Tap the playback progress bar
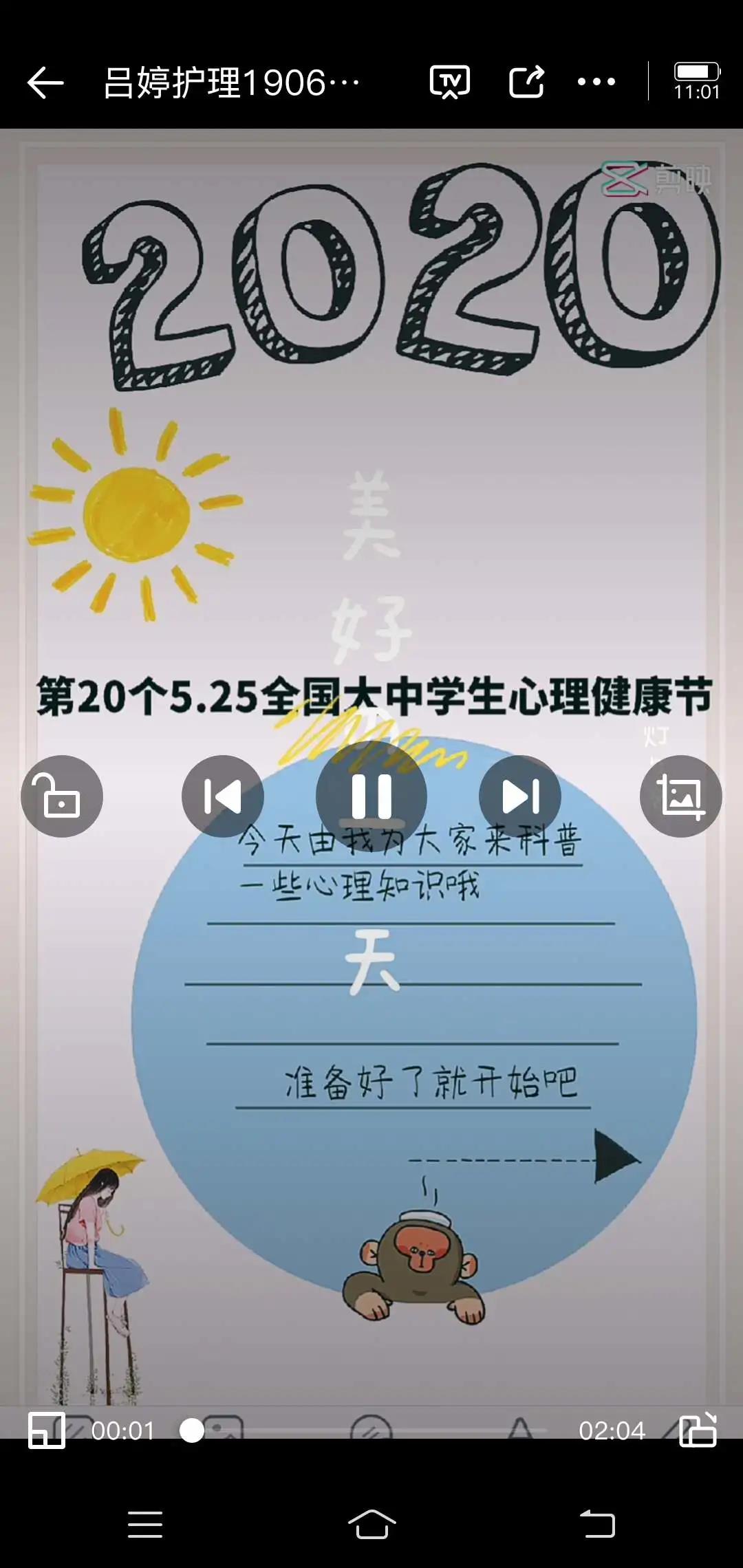The width and height of the screenshot is (743, 1568). (371, 1430)
